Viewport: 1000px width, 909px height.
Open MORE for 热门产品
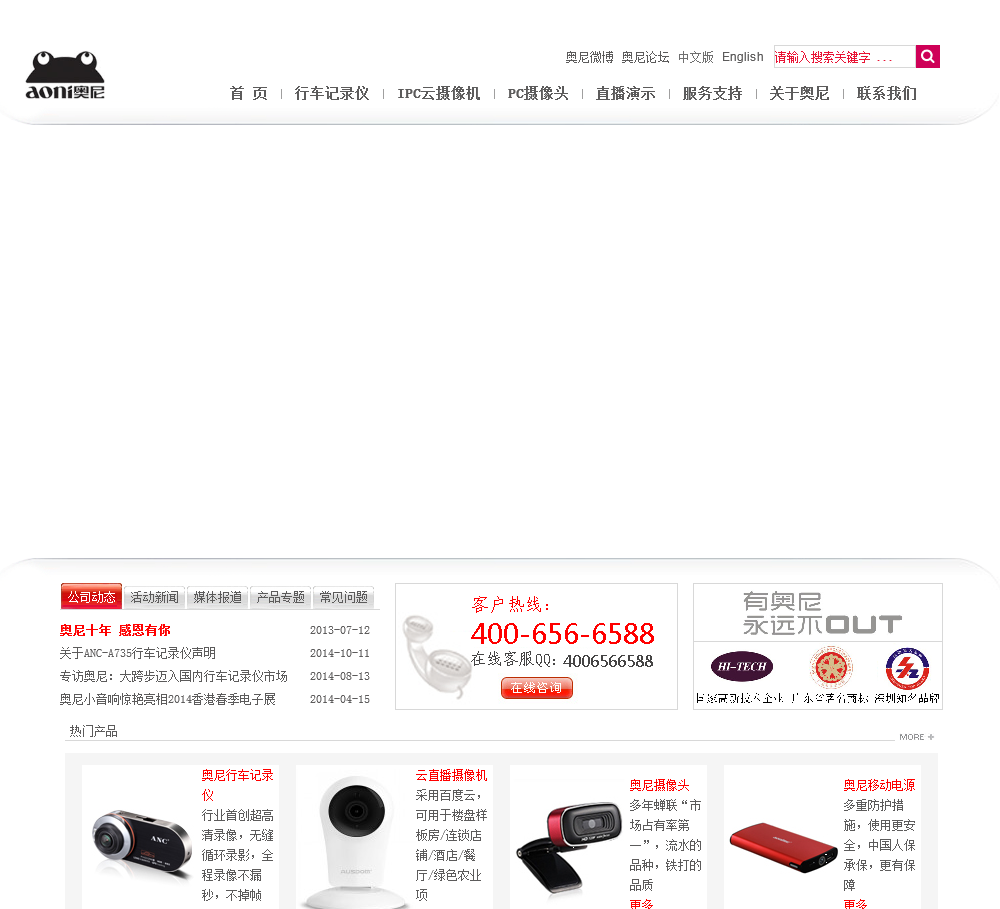click(916, 736)
